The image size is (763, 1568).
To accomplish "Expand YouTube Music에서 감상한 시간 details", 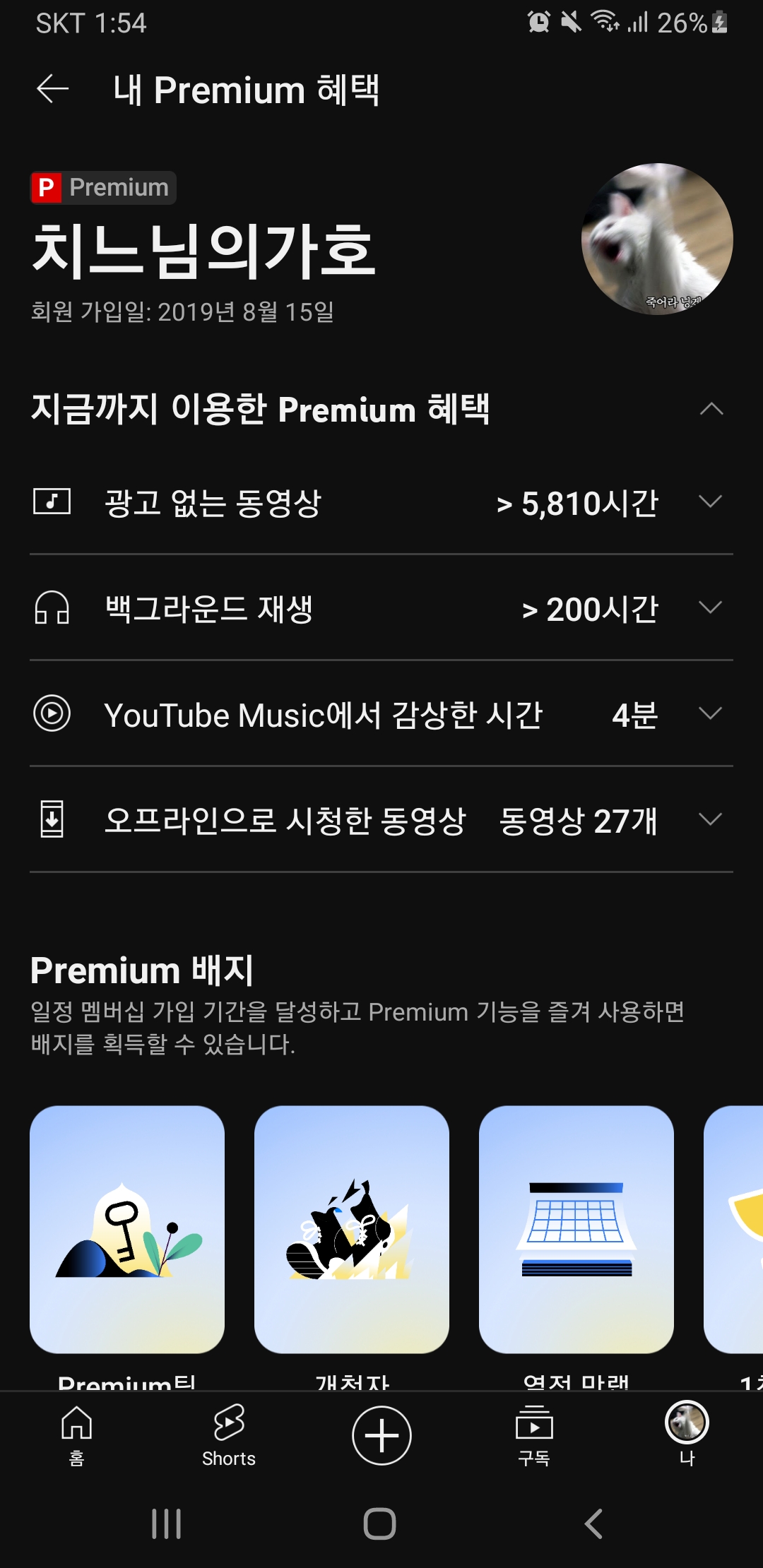I will point(710,714).
